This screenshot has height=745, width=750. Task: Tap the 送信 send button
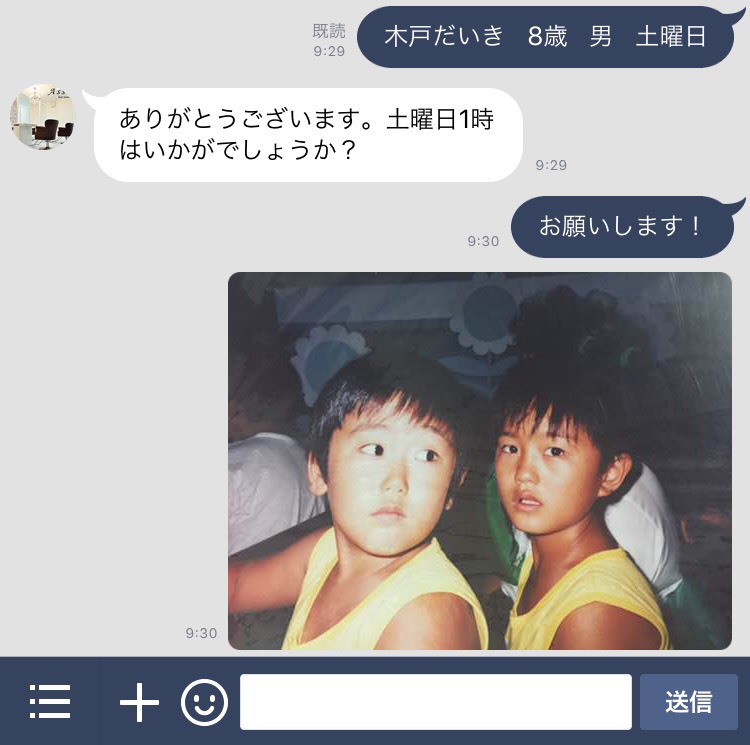[x=688, y=702]
